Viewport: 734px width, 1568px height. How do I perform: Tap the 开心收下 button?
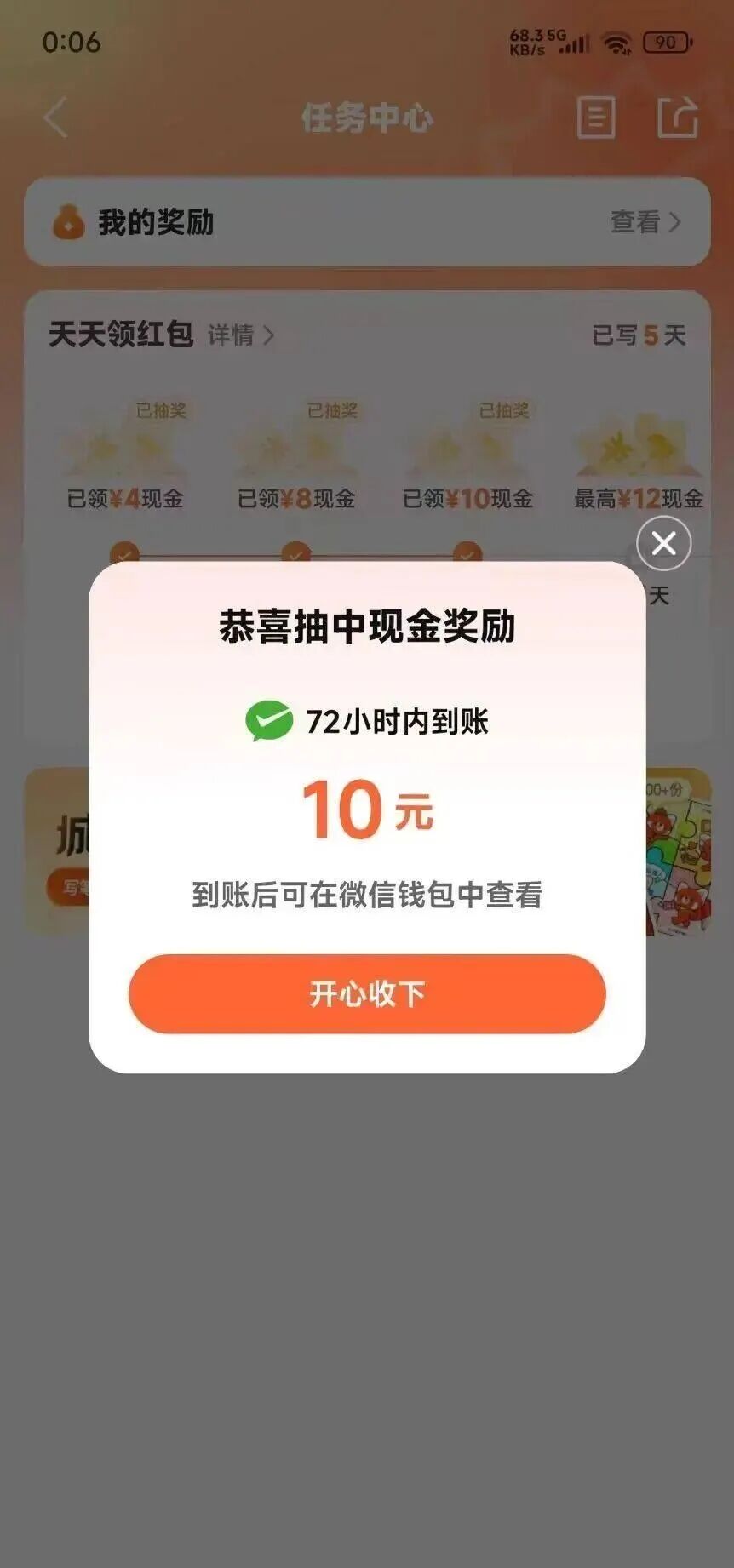pos(367,993)
